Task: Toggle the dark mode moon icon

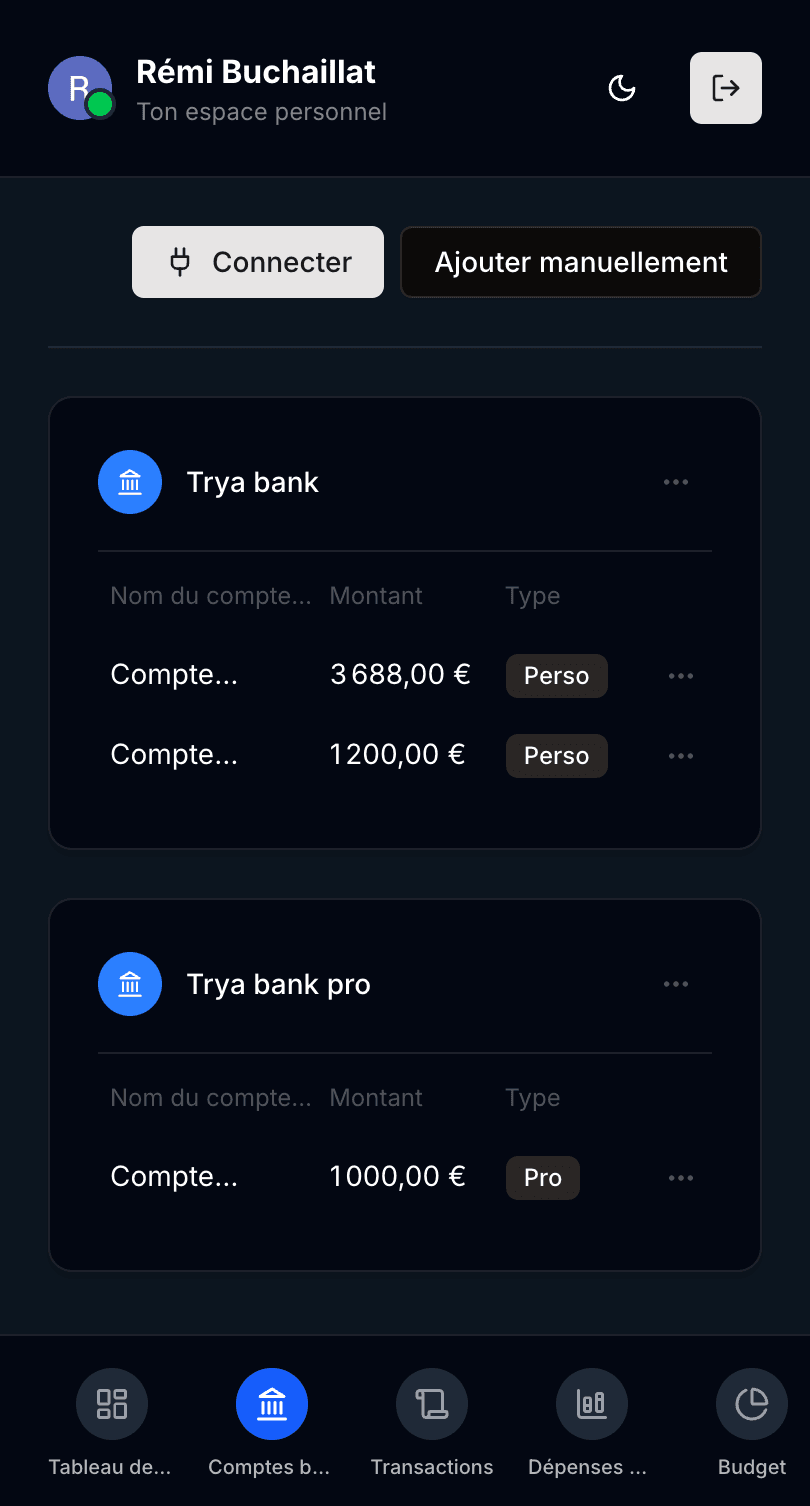Action: [x=622, y=88]
